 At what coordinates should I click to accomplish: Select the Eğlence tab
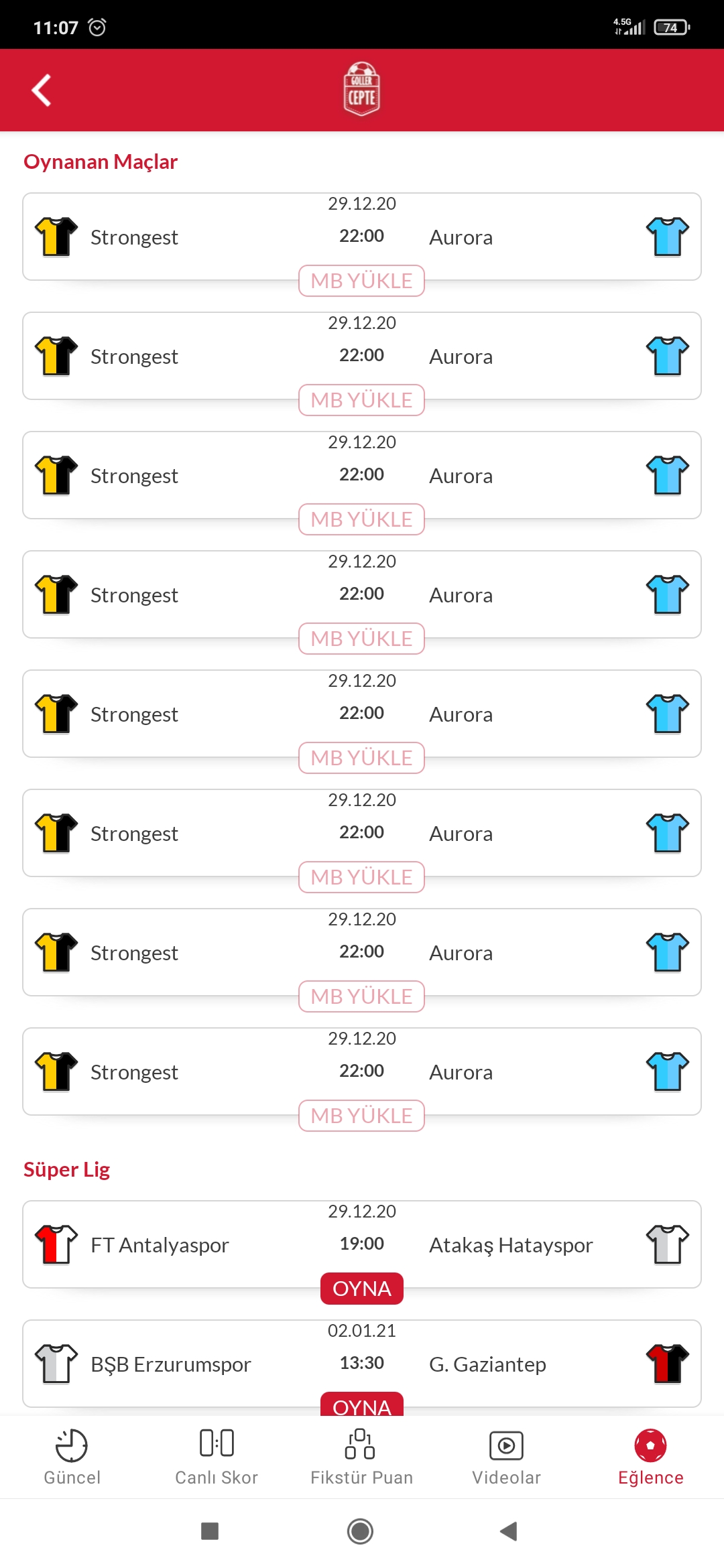click(650, 1457)
